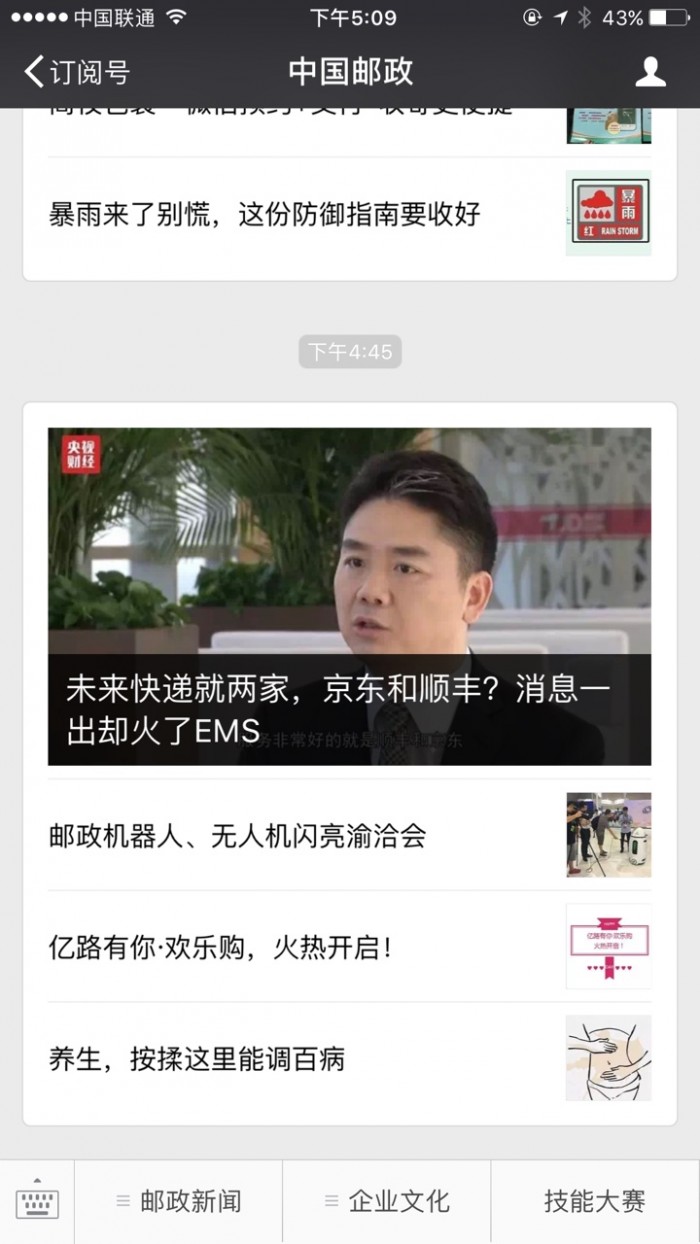Go back to 订阅号 list
The height and width of the screenshot is (1244, 700).
[x=78, y=72]
